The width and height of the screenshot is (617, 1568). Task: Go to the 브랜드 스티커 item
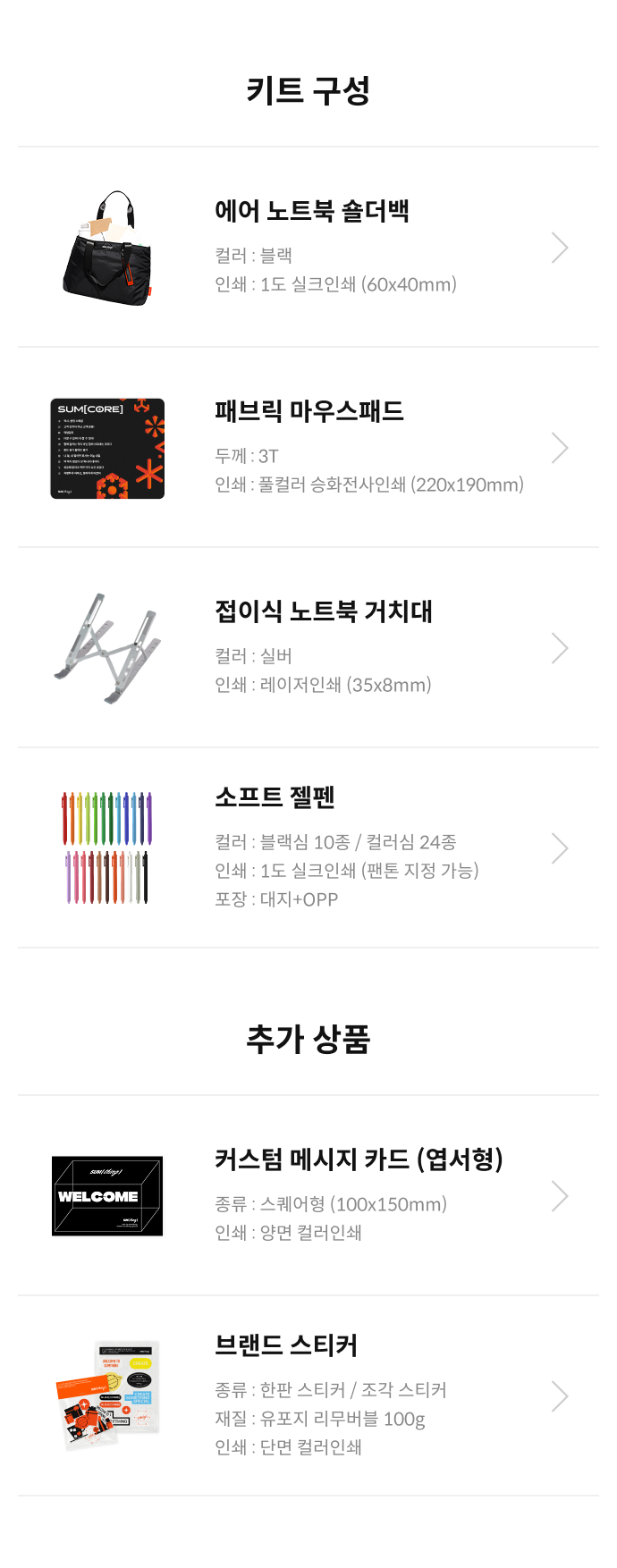coord(286,1346)
